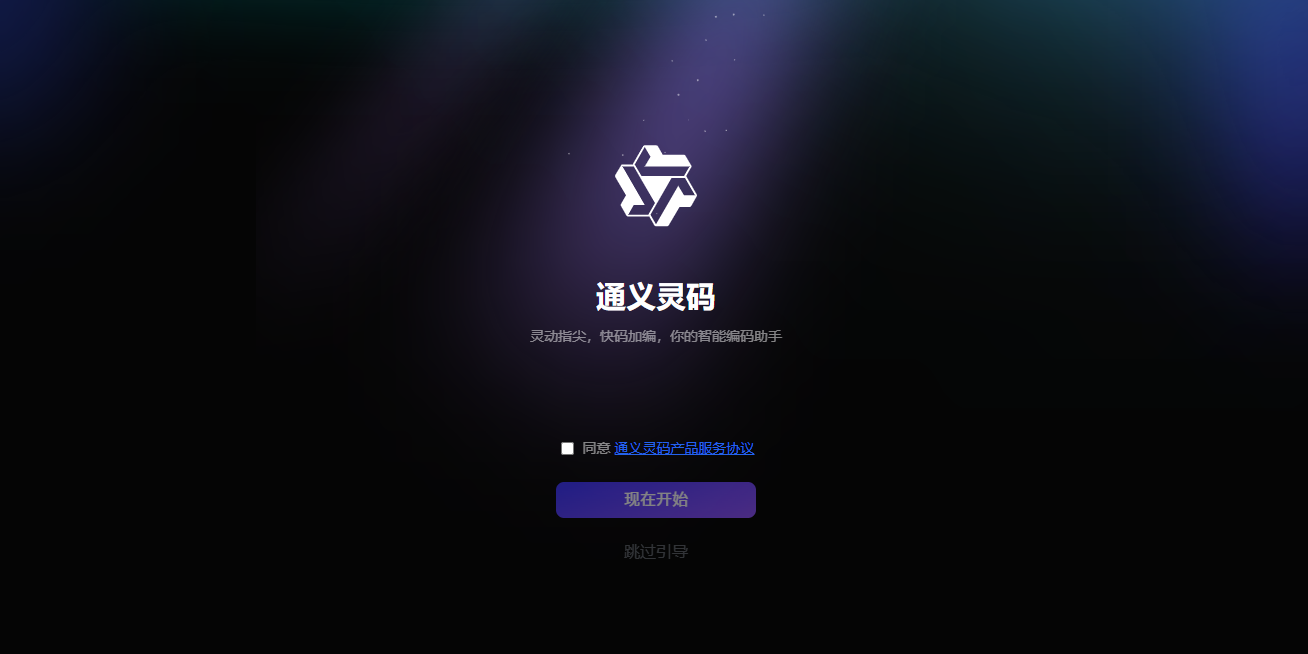Tap the 现在开始 button
1308x654 pixels.
tap(656, 500)
